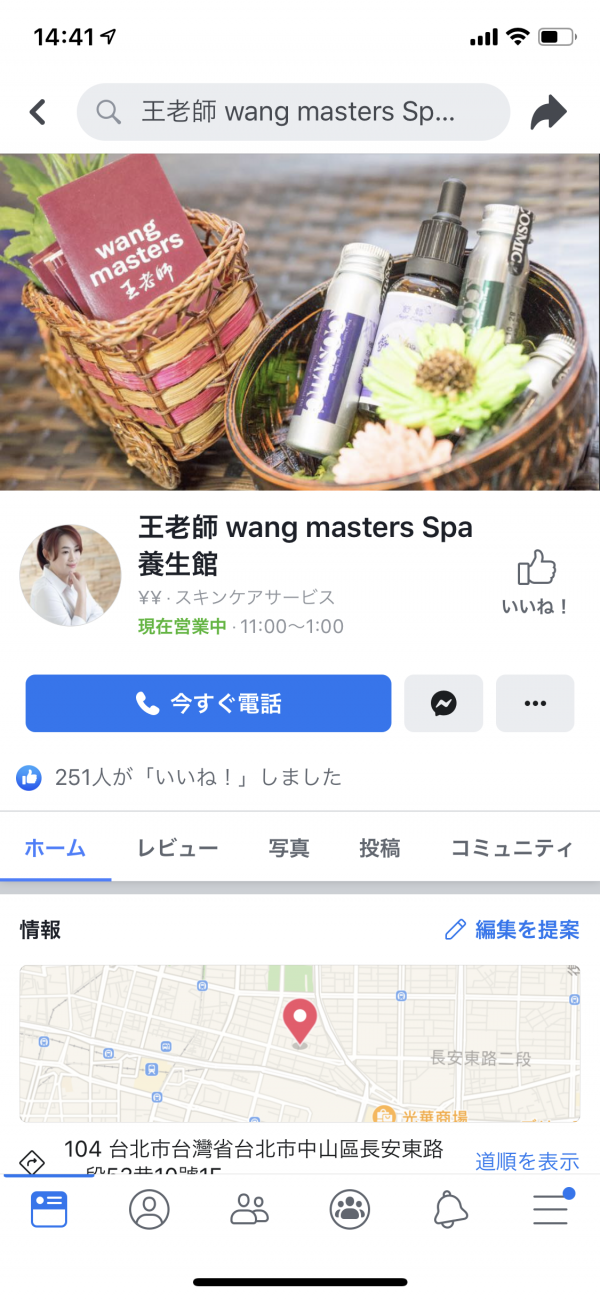Open the hamburger menu tab

click(x=550, y=1209)
